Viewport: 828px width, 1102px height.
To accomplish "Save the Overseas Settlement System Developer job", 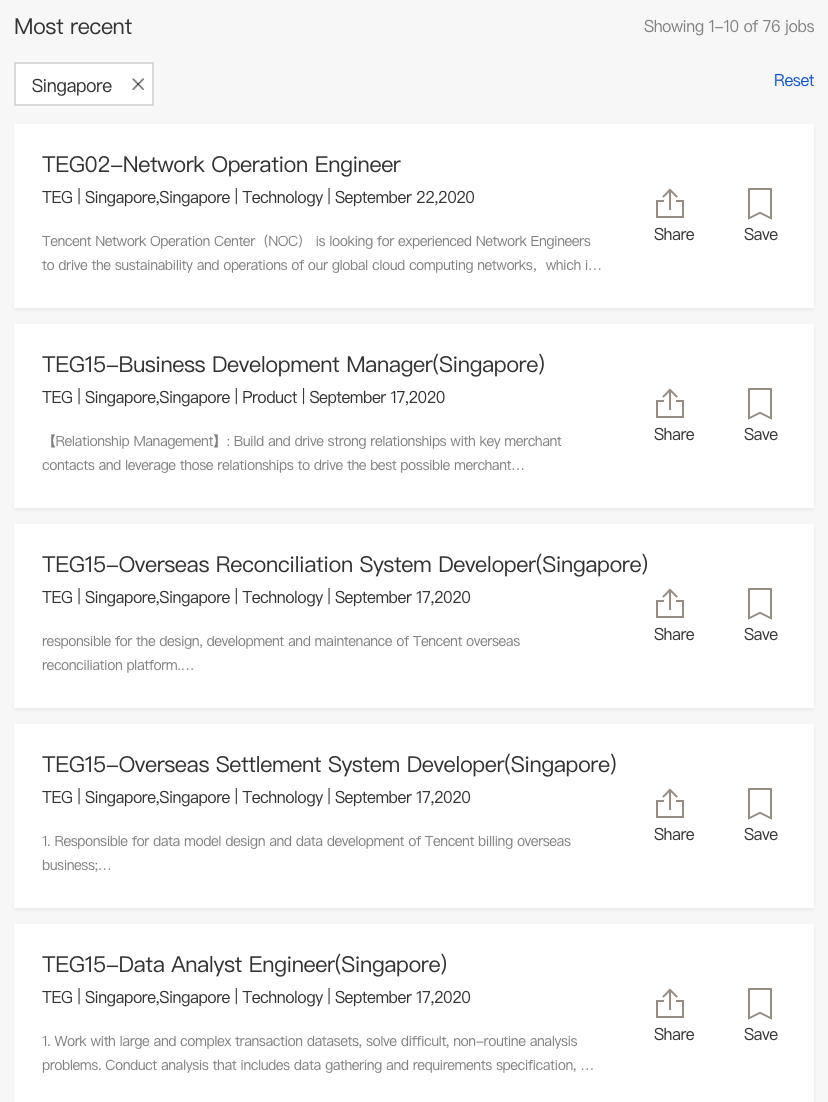I will (760, 814).
